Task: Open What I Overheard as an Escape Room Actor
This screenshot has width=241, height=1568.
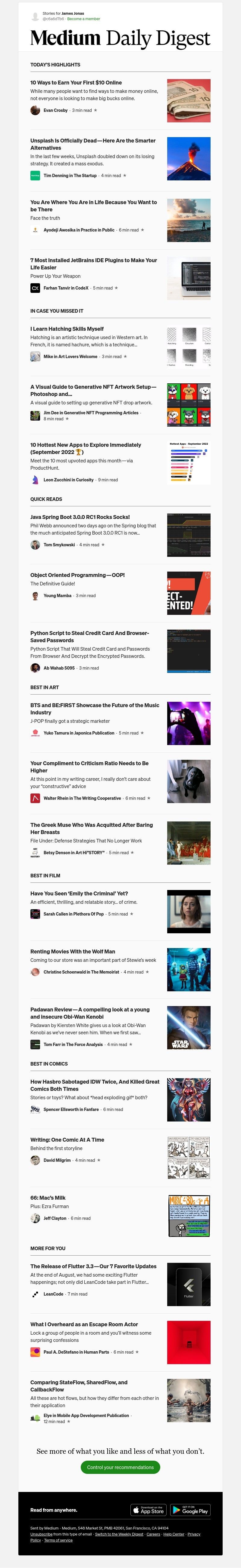Action: (84, 1324)
